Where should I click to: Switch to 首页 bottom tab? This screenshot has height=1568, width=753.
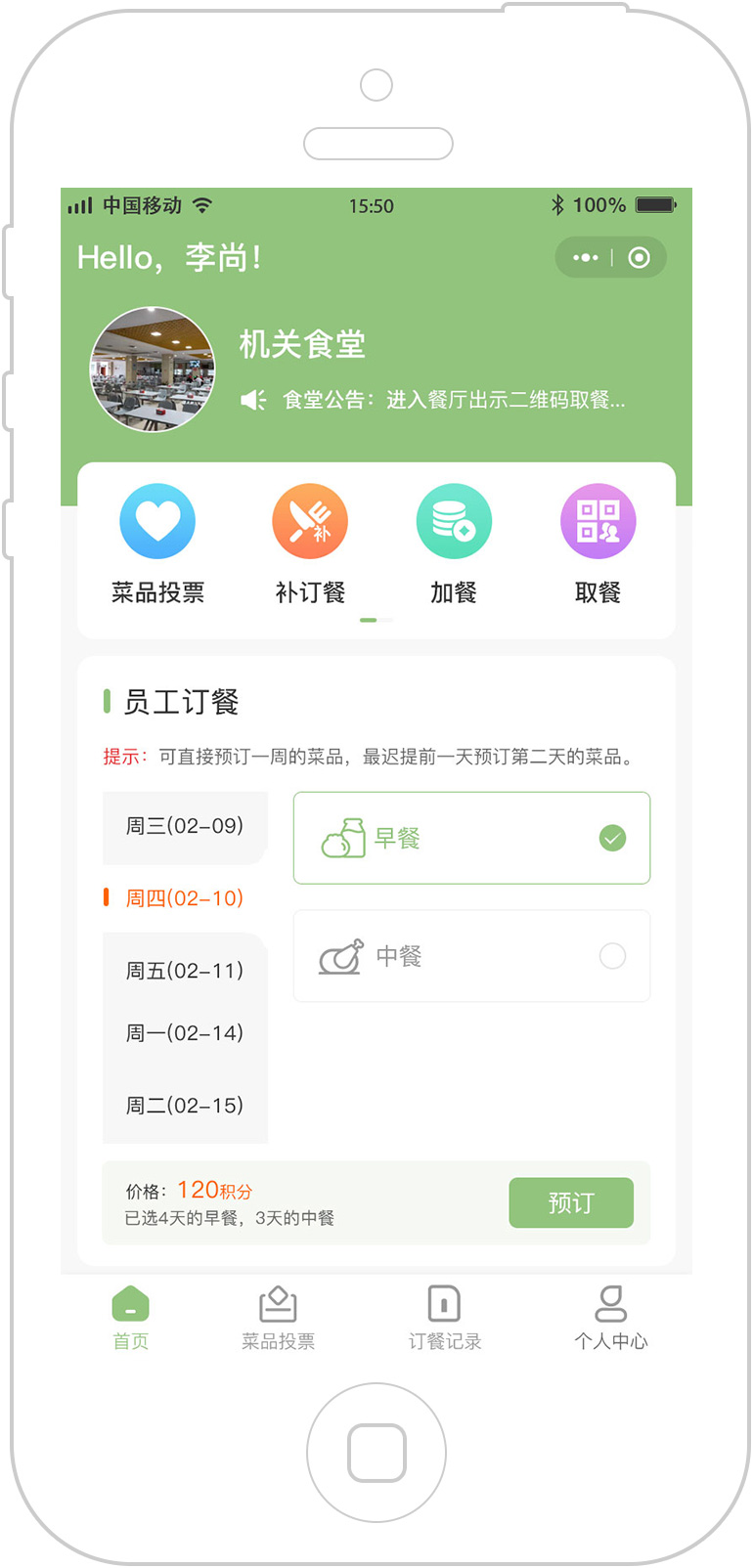pos(131,1317)
